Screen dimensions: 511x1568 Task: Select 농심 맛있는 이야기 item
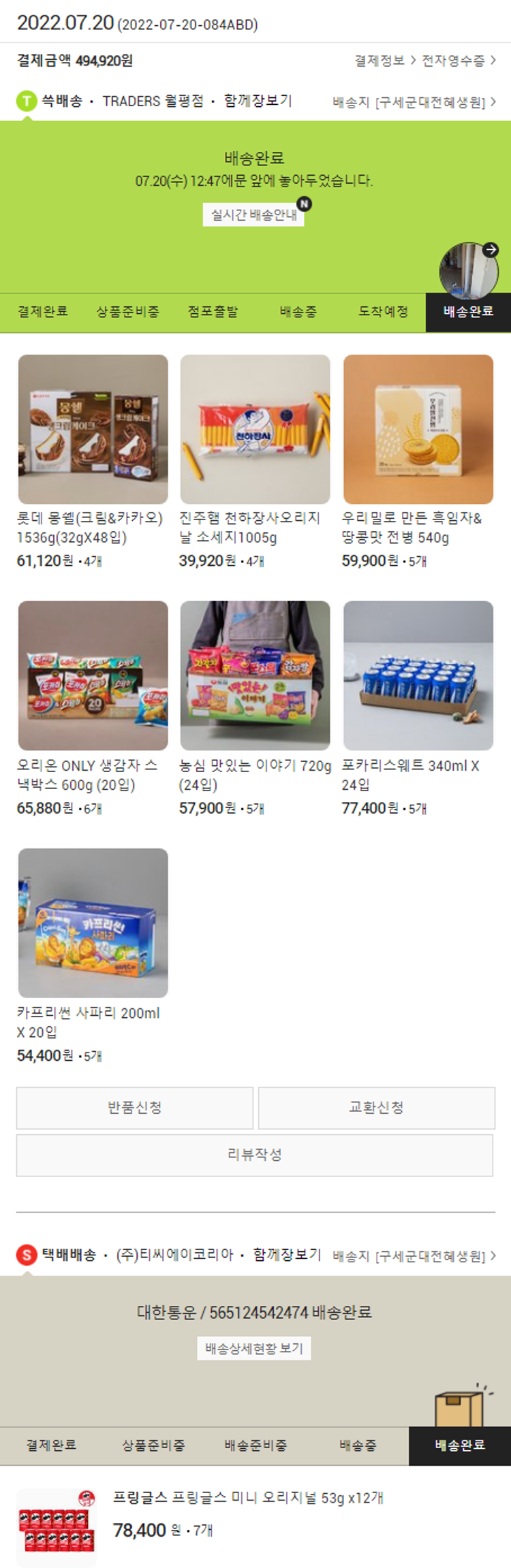(255, 676)
